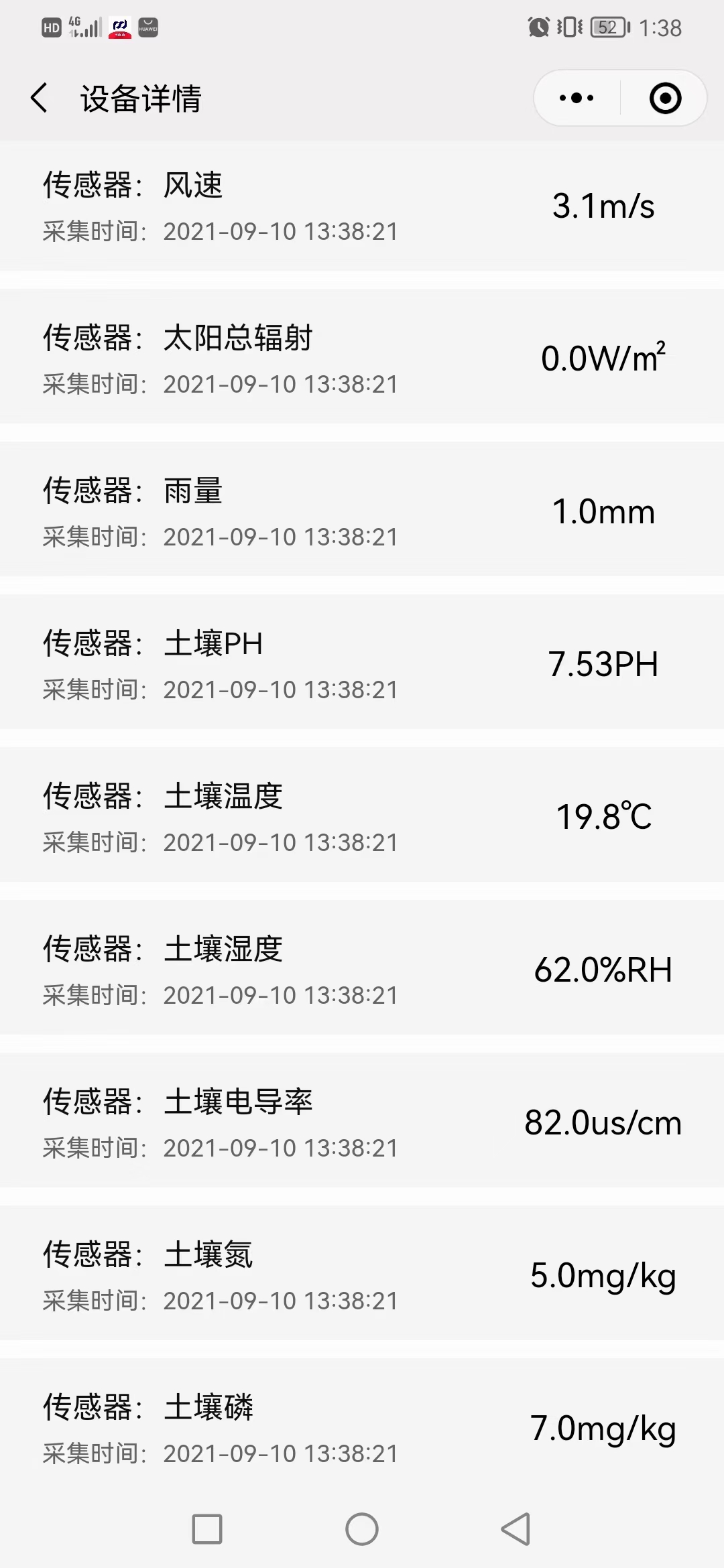
Task: Go back from the 设备详情 page
Action: 40,98
